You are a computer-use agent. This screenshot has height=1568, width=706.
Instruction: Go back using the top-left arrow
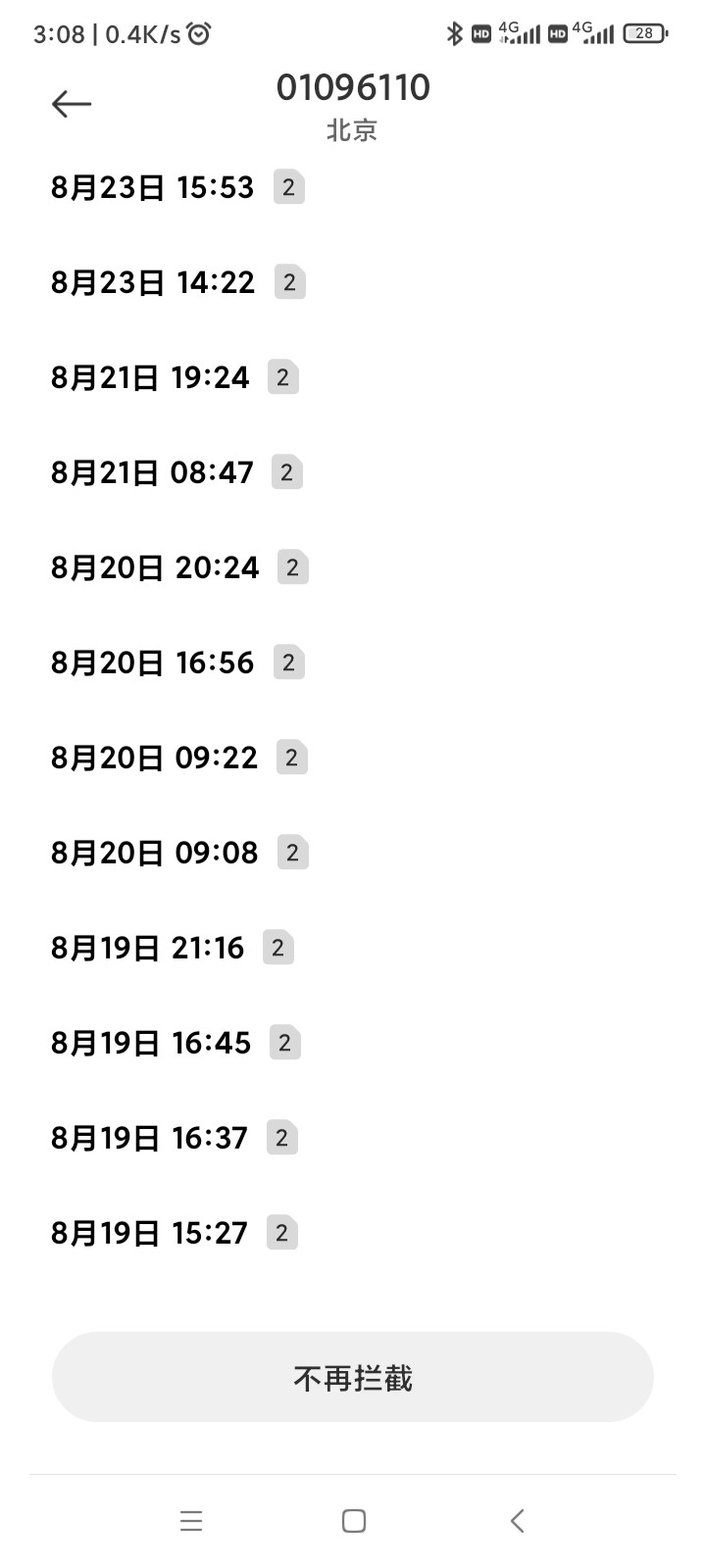(x=72, y=104)
